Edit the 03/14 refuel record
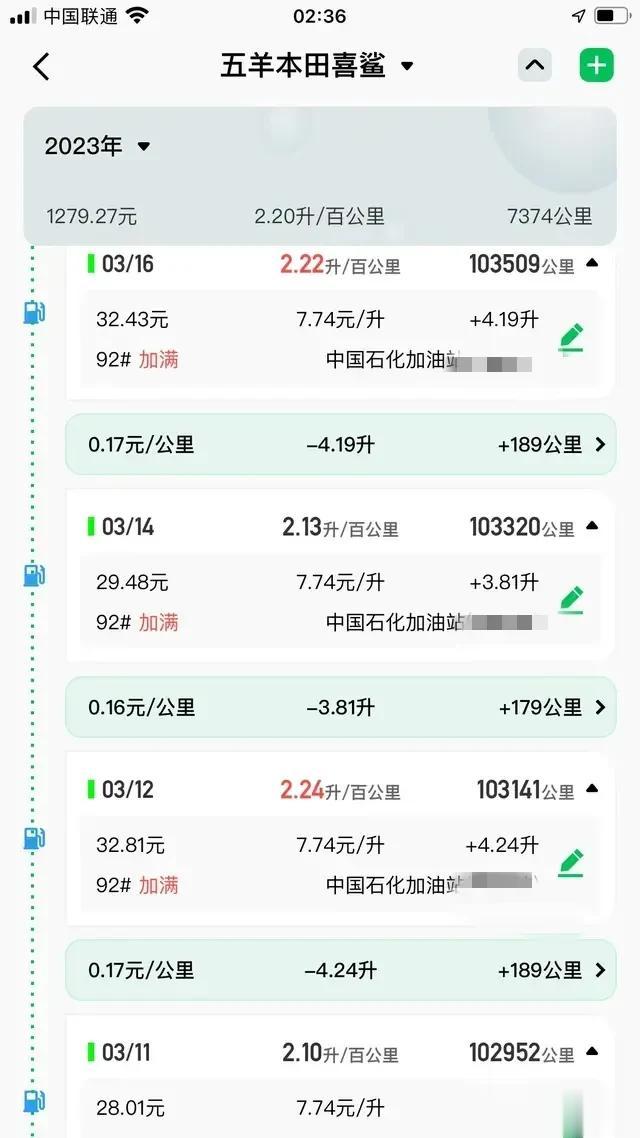 point(571,600)
